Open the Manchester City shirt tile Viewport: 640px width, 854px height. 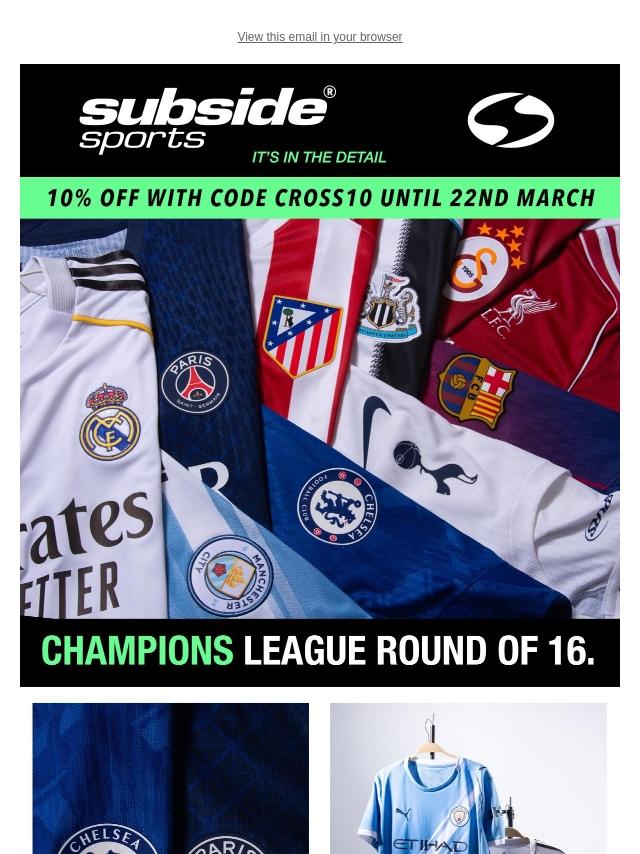point(468,778)
